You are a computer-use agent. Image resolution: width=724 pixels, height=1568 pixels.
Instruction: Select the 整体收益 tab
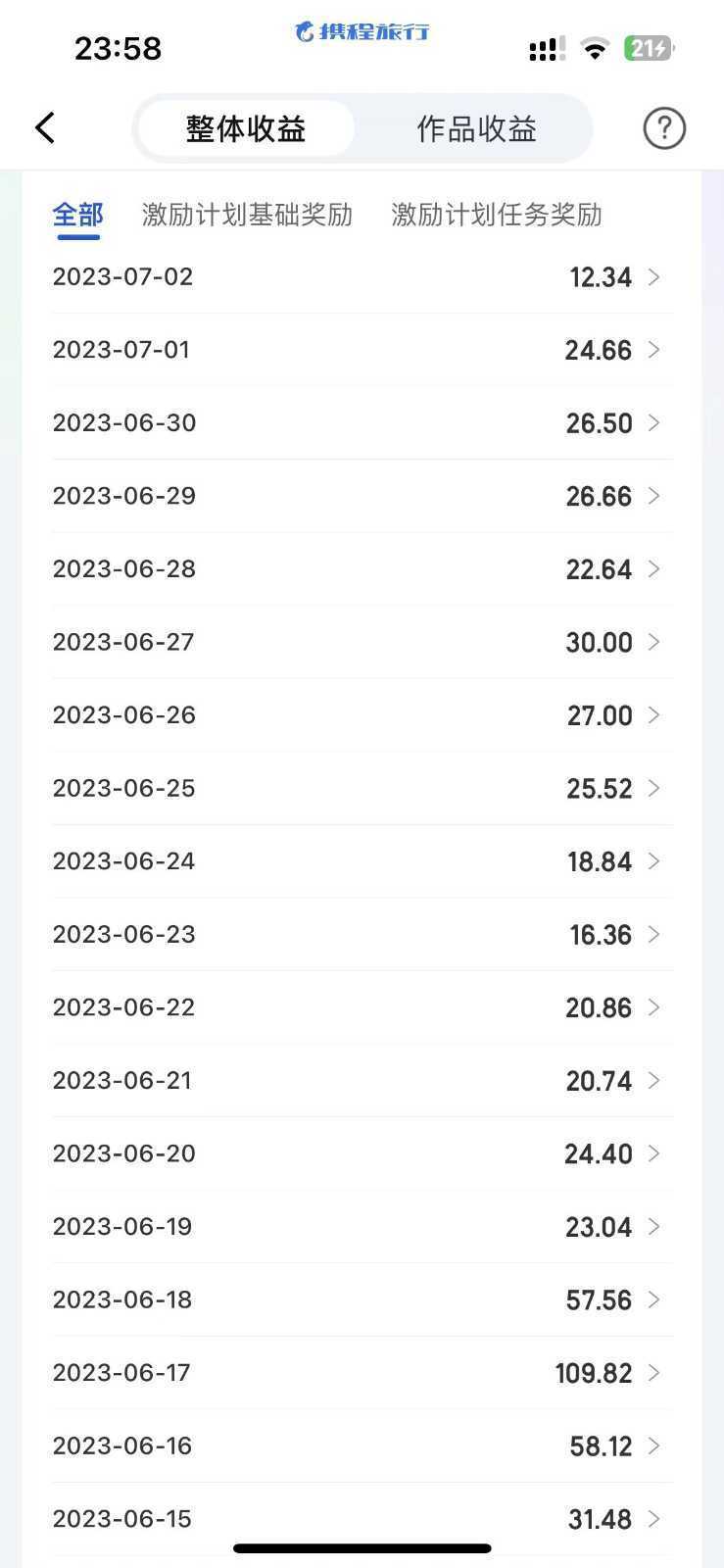point(245,127)
